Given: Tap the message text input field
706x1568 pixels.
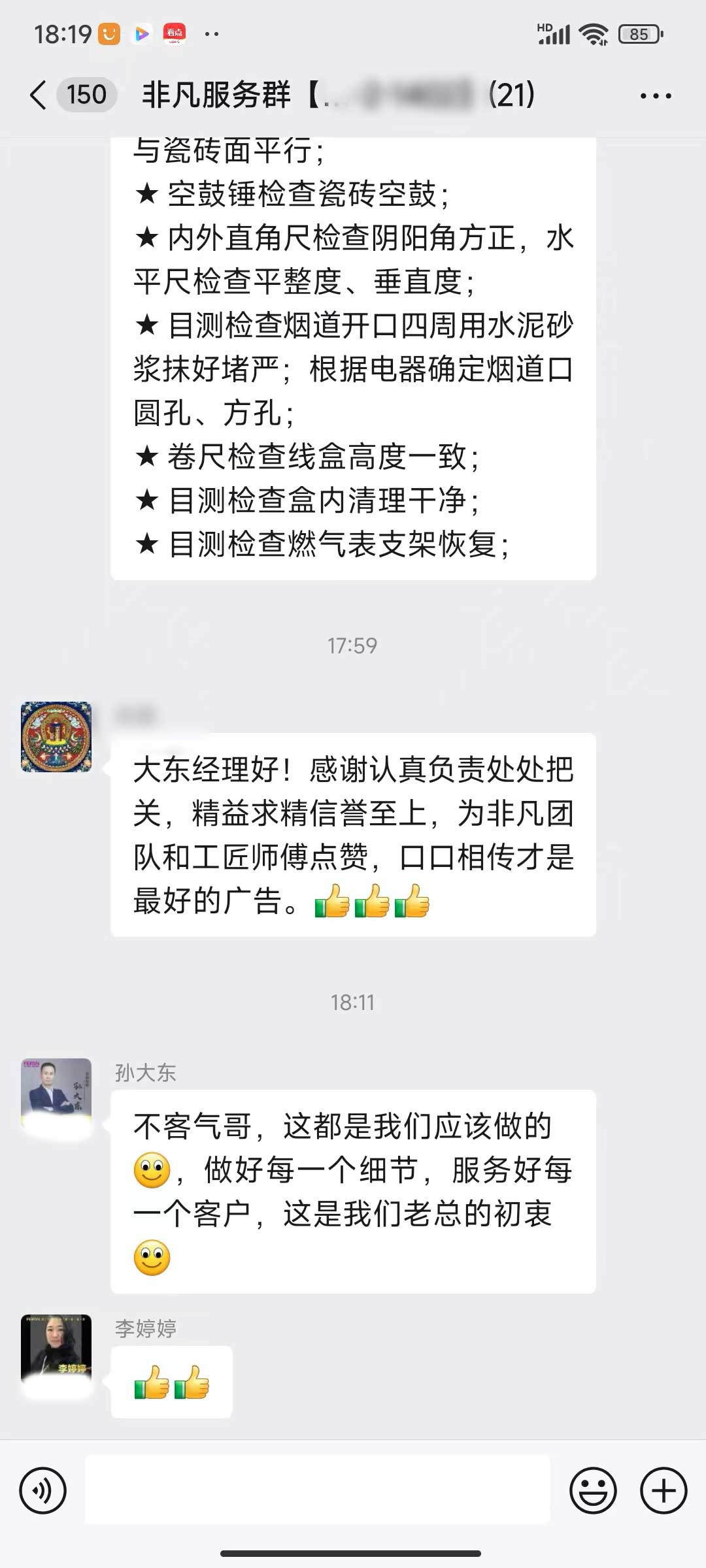Looking at the screenshot, I should click(x=318, y=1491).
